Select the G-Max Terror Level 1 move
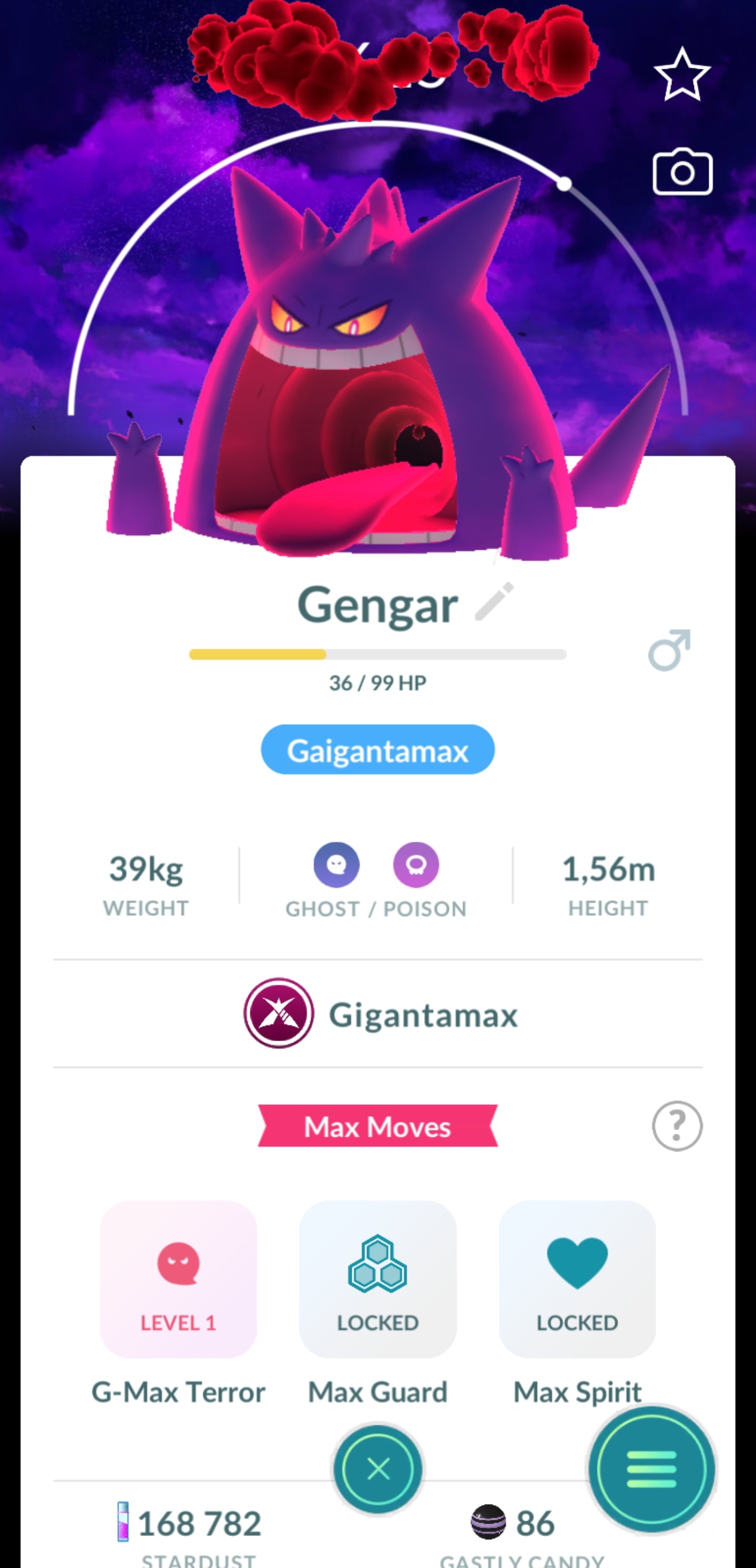 tap(178, 1279)
